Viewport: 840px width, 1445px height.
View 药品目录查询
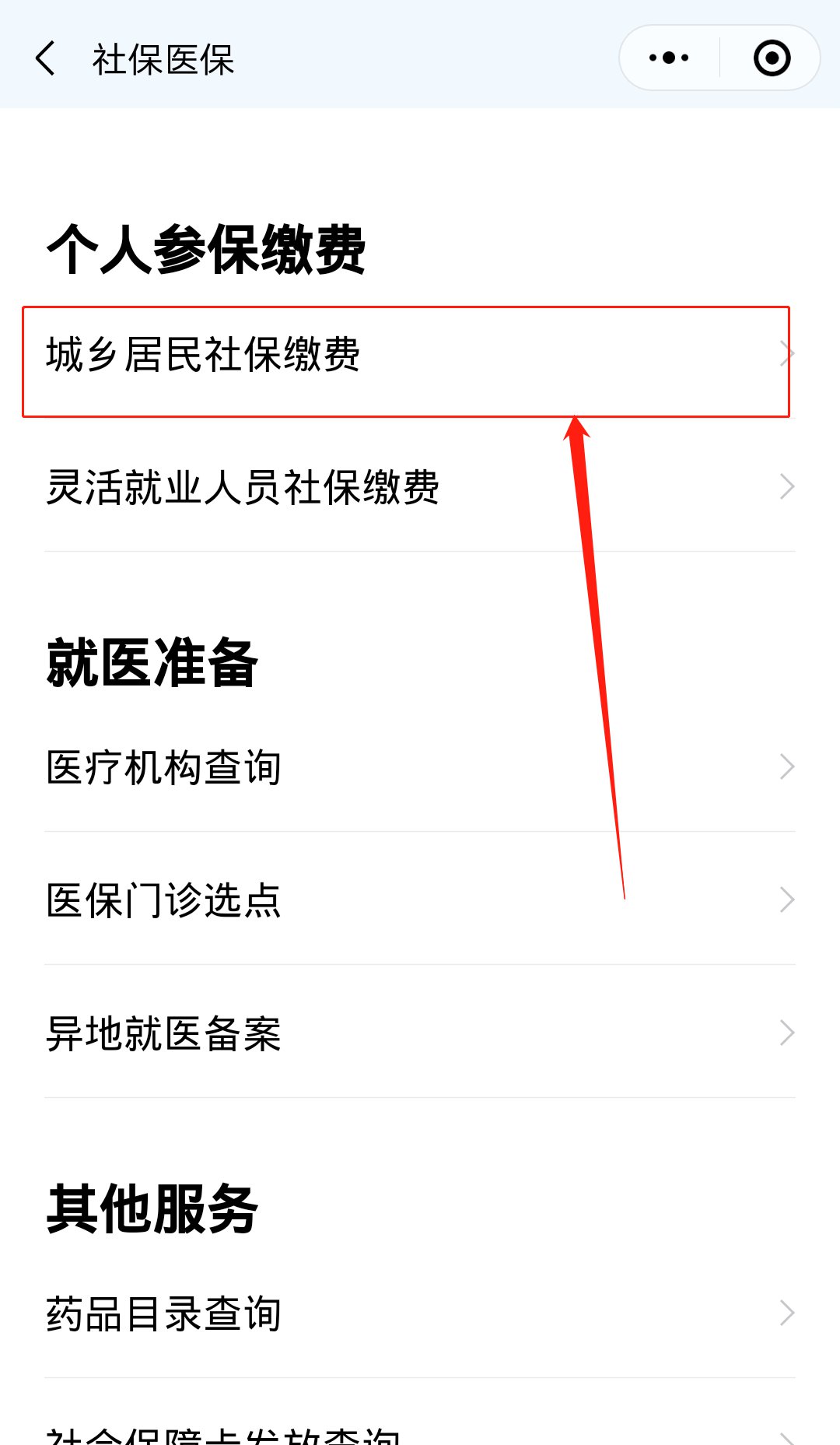coord(404,1313)
